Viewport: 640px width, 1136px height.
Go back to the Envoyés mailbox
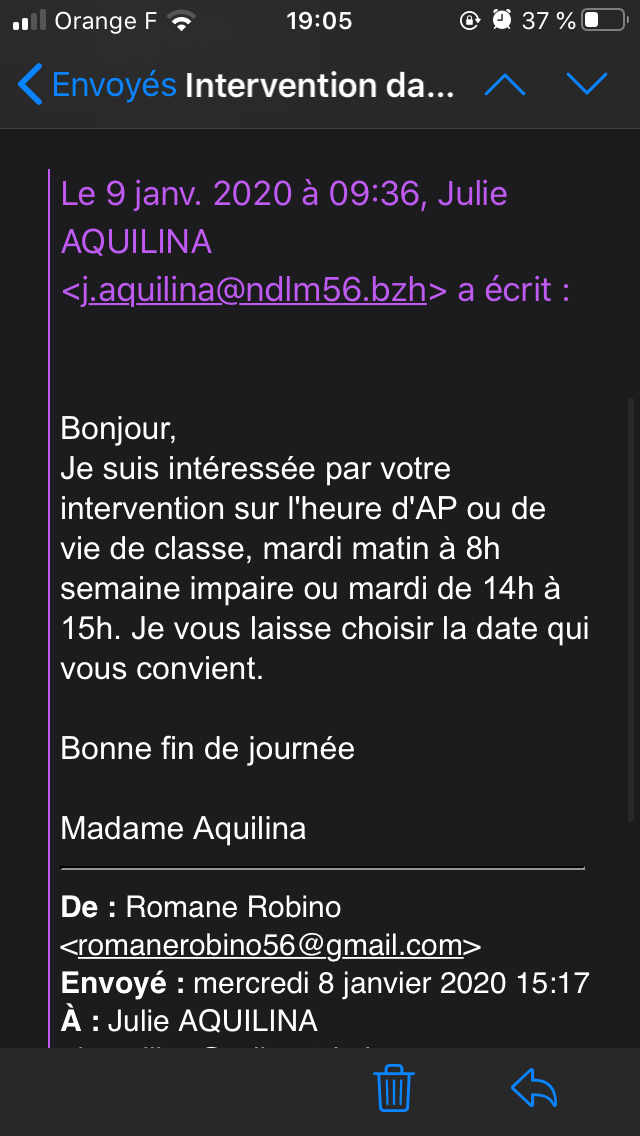(x=97, y=85)
